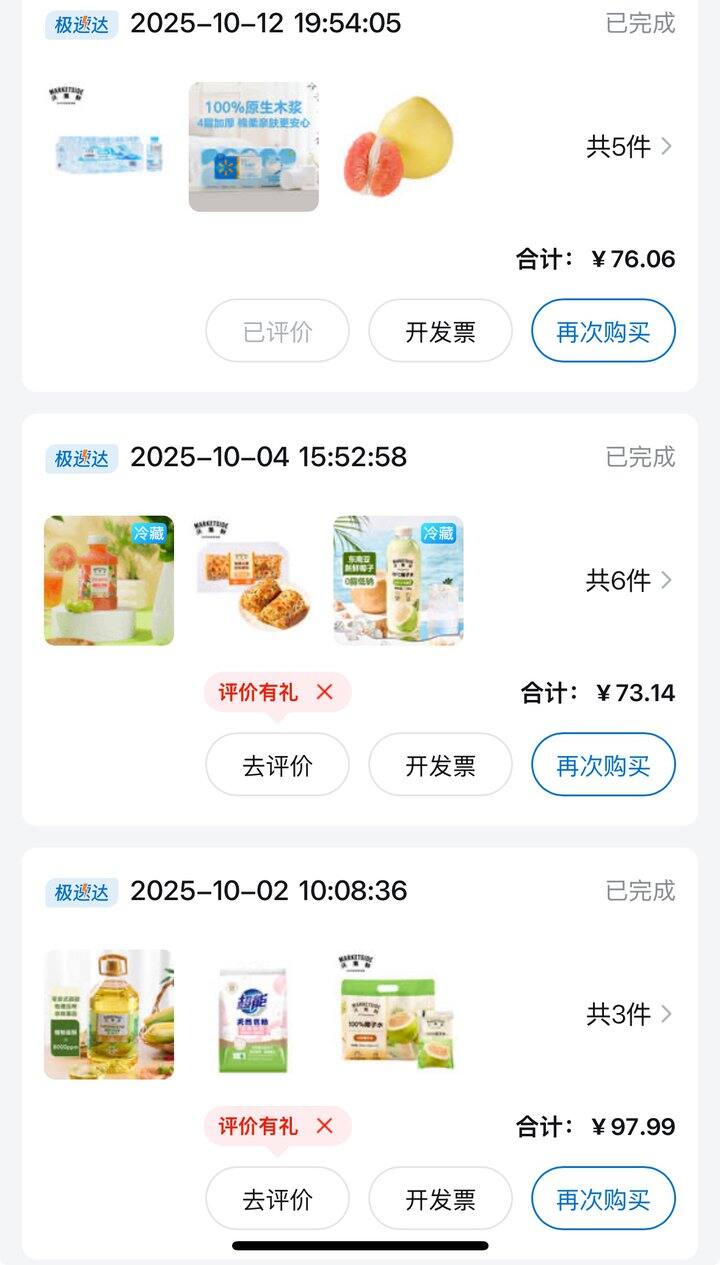Viewport: 720px width, 1265px height.
Task: Open the 共6件 item list
Action: pyautogui.click(x=628, y=581)
